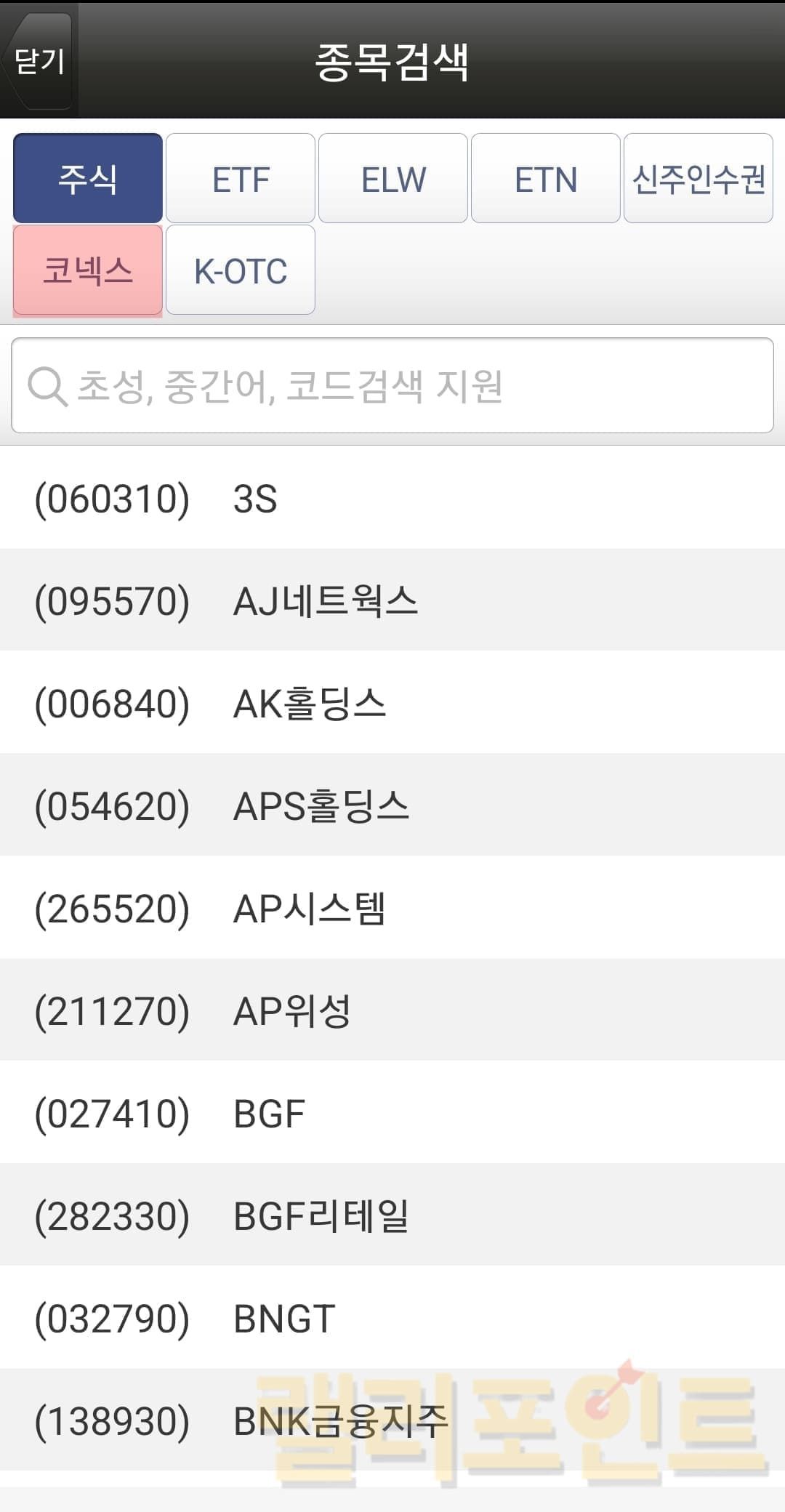The image size is (785, 1512).
Task: Tap the stock search input field
Action: [x=392, y=385]
